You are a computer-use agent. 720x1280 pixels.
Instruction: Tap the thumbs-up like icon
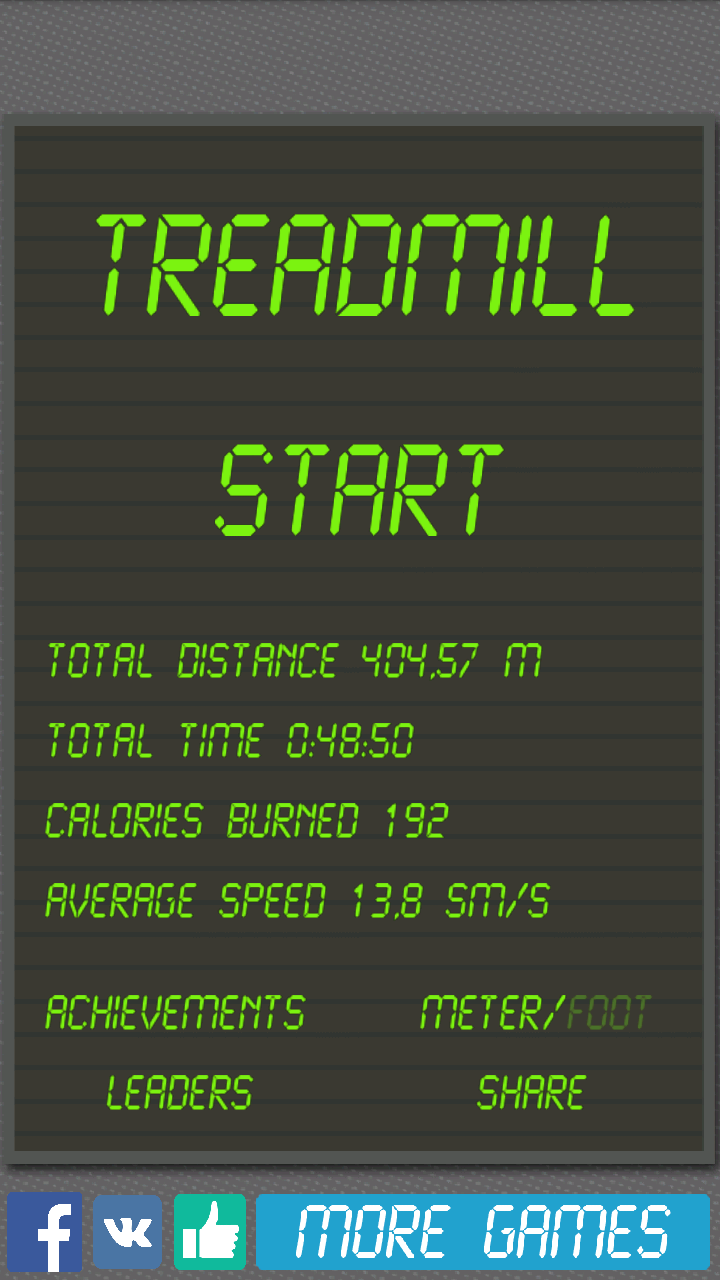[210, 1232]
